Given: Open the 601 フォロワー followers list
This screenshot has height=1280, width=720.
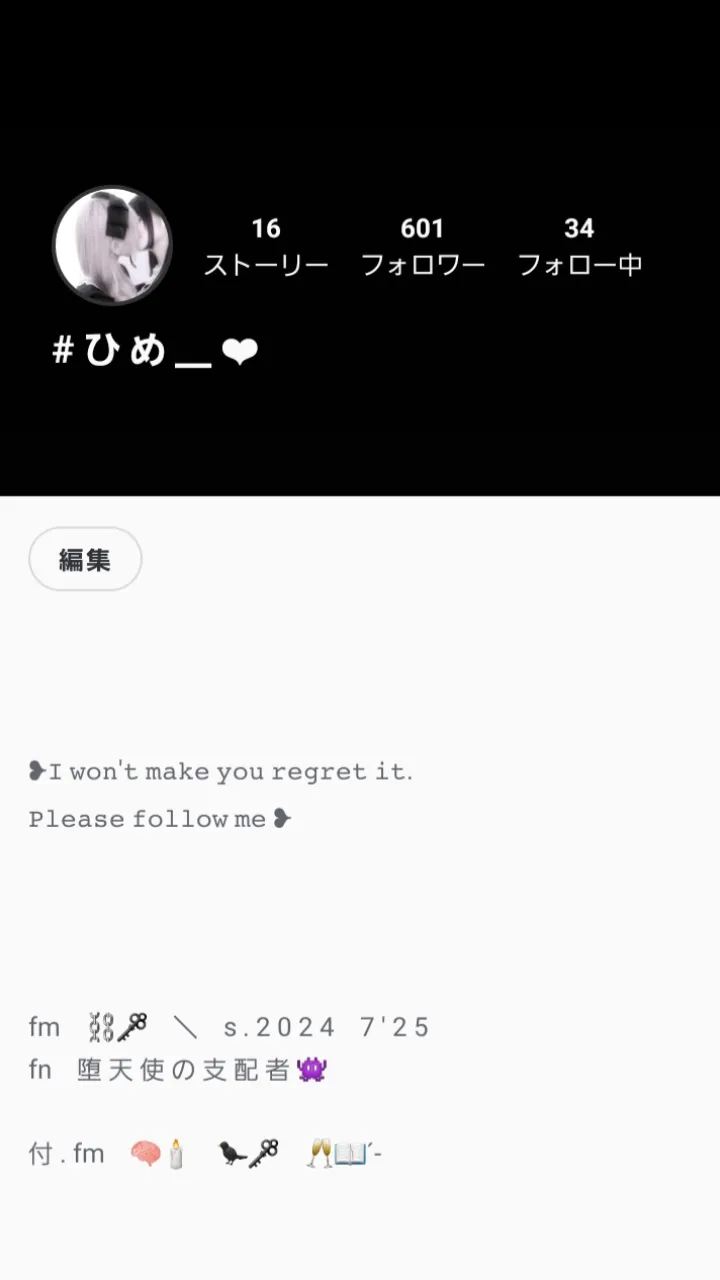Looking at the screenshot, I should [422, 247].
